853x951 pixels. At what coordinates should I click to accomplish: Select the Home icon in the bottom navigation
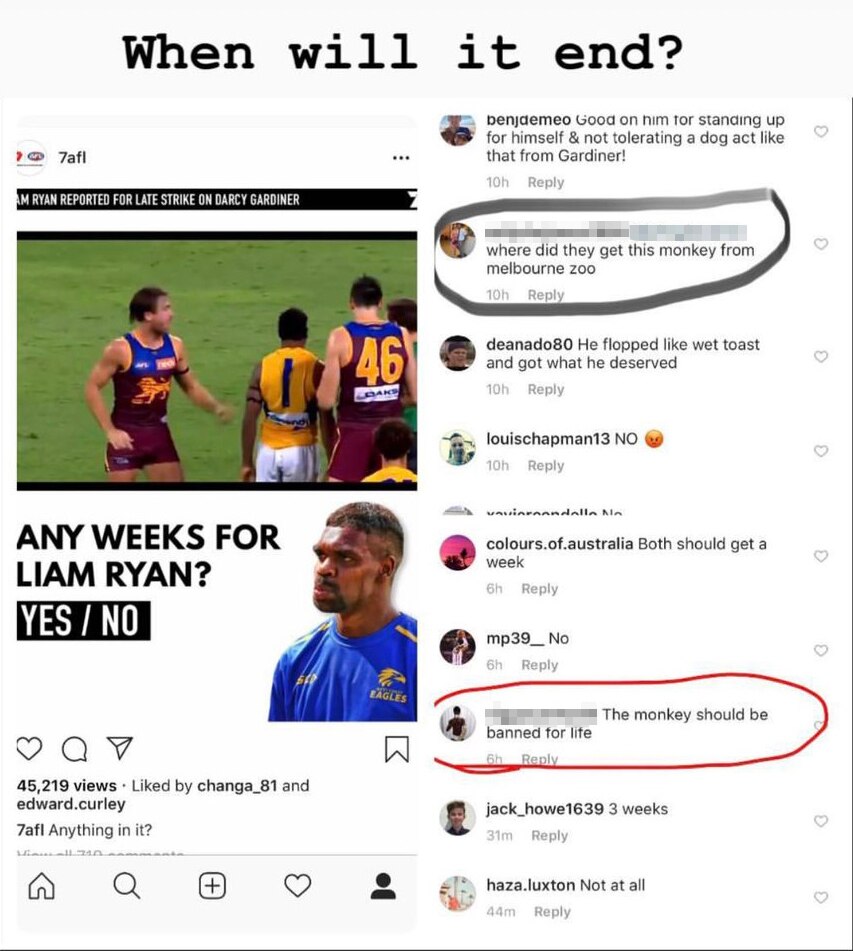click(x=43, y=887)
